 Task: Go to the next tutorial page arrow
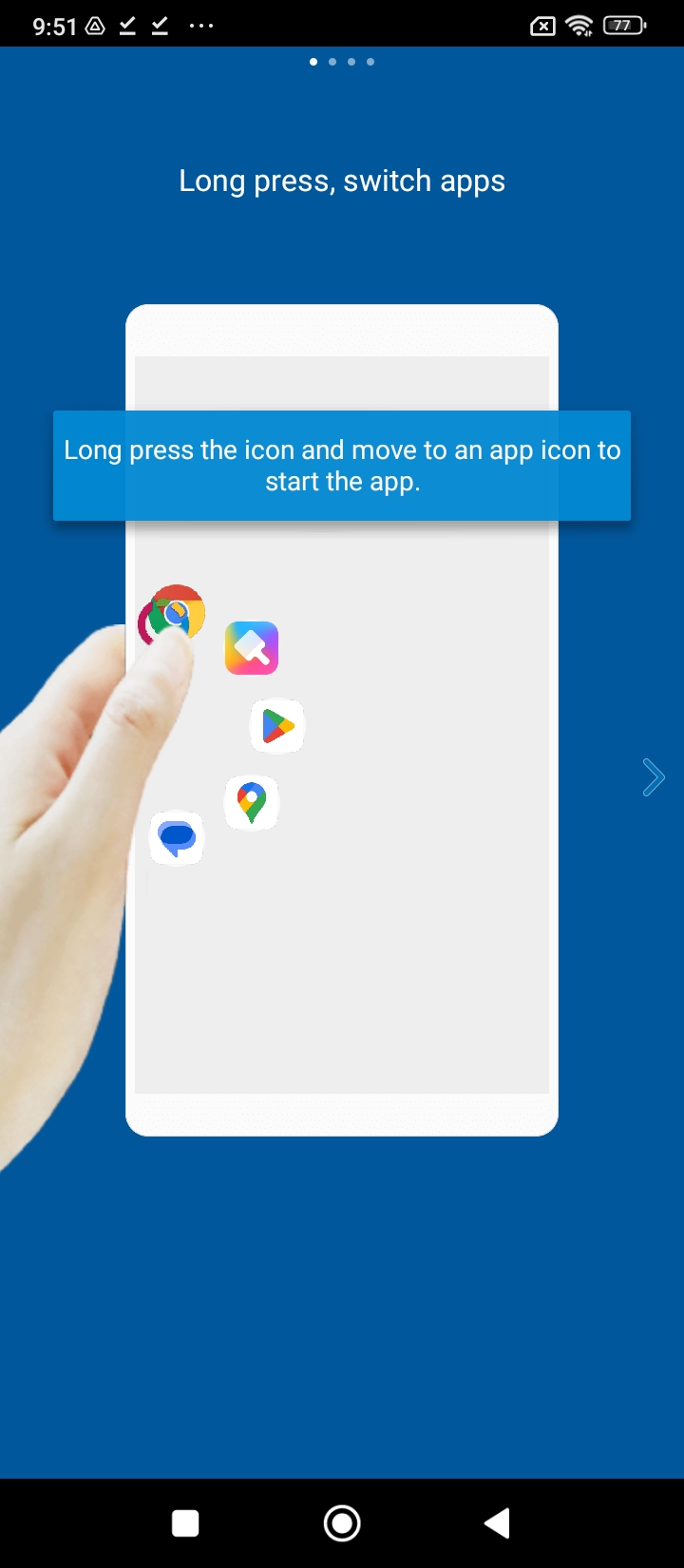tap(654, 777)
